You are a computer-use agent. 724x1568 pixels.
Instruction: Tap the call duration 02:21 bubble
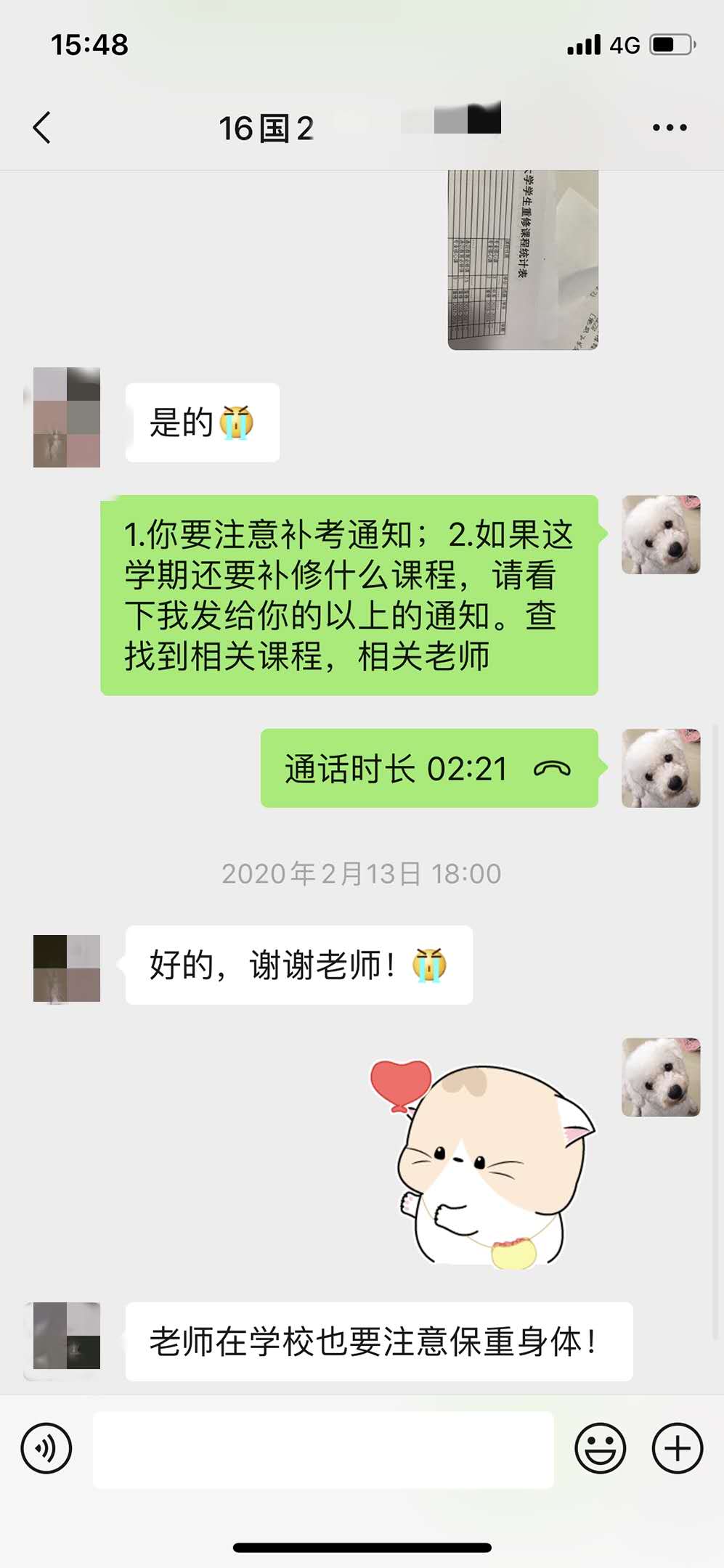[428, 768]
